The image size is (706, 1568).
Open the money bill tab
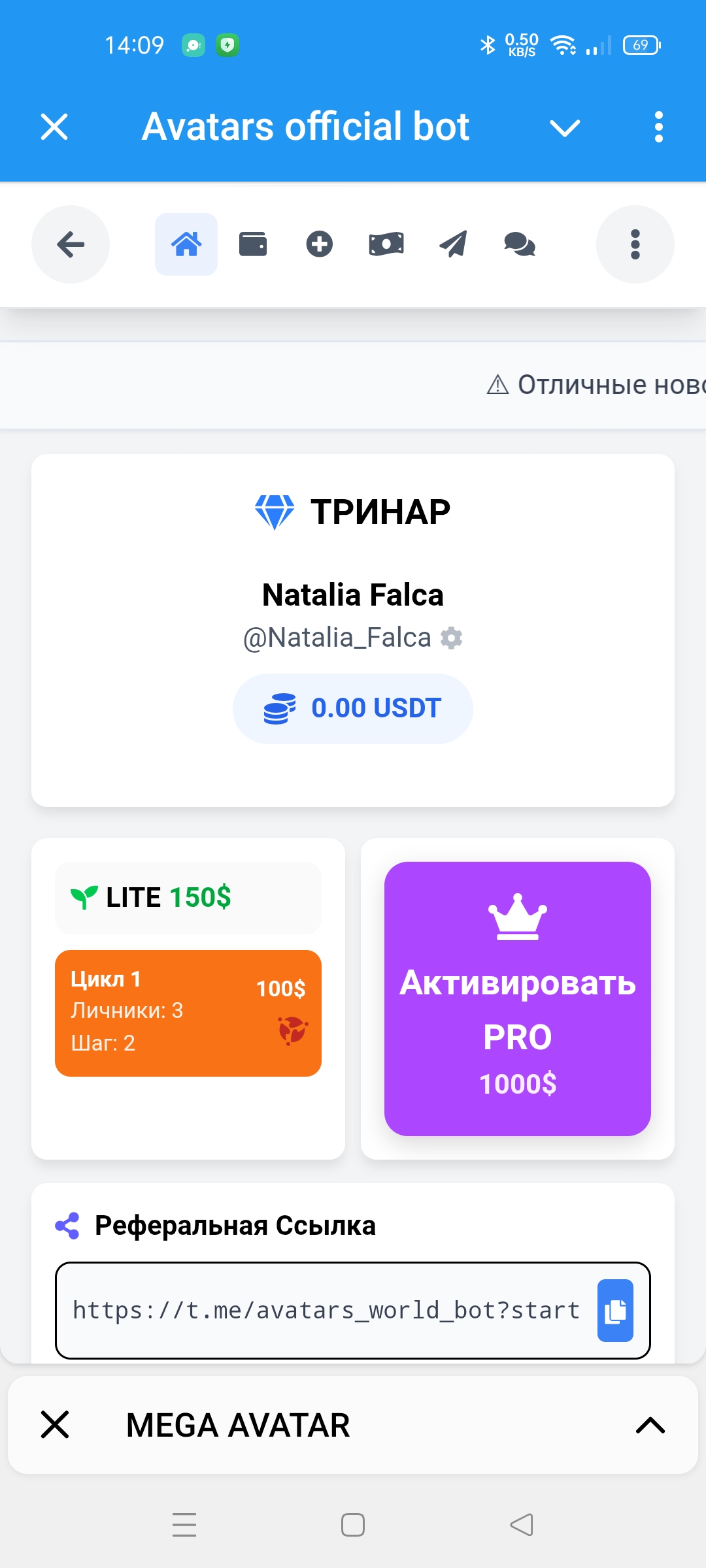386,244
